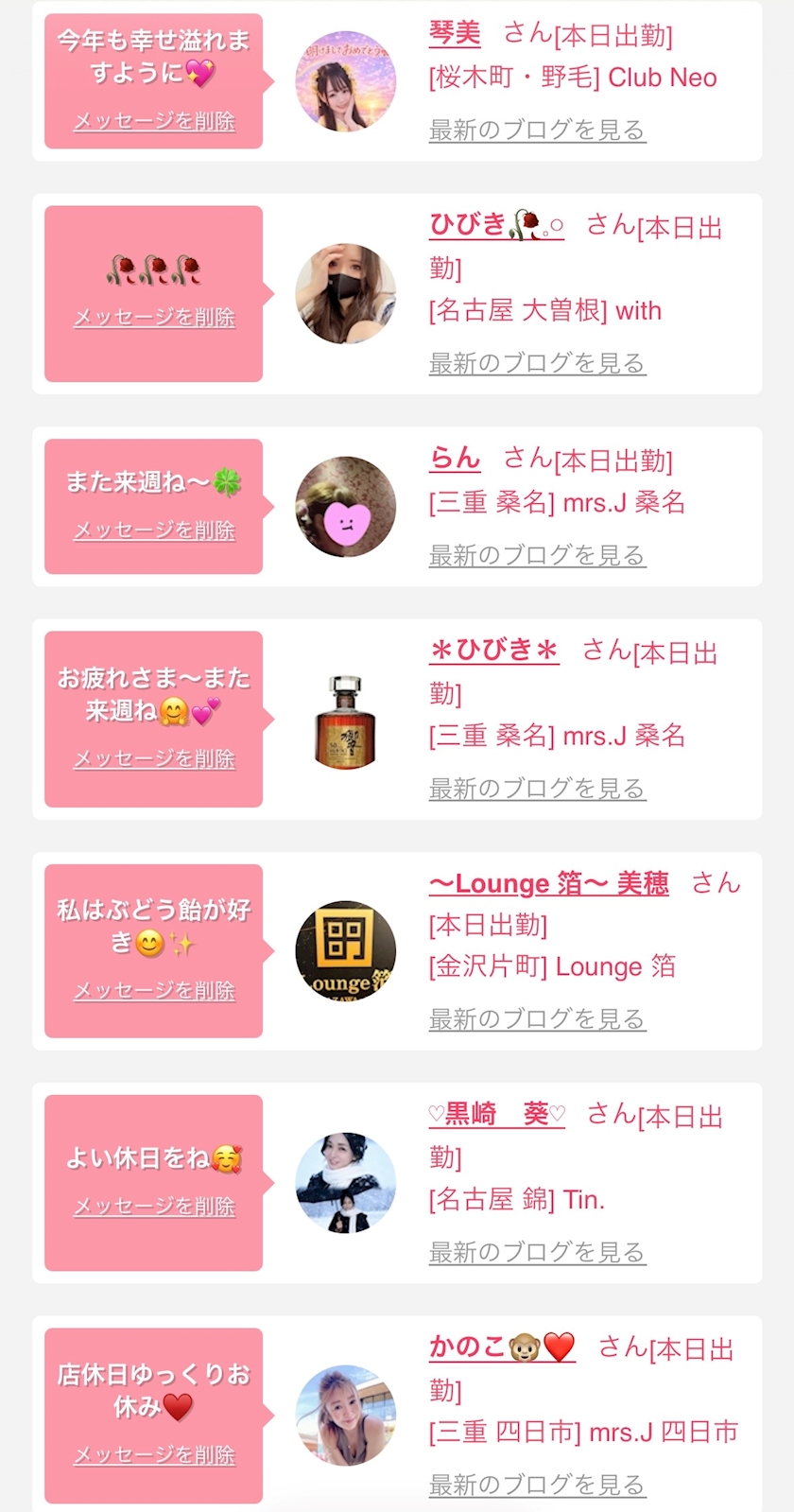View 黒崎 葵's latest blog
Viewport: 794px width, 1512px height.
[536, 1252]
